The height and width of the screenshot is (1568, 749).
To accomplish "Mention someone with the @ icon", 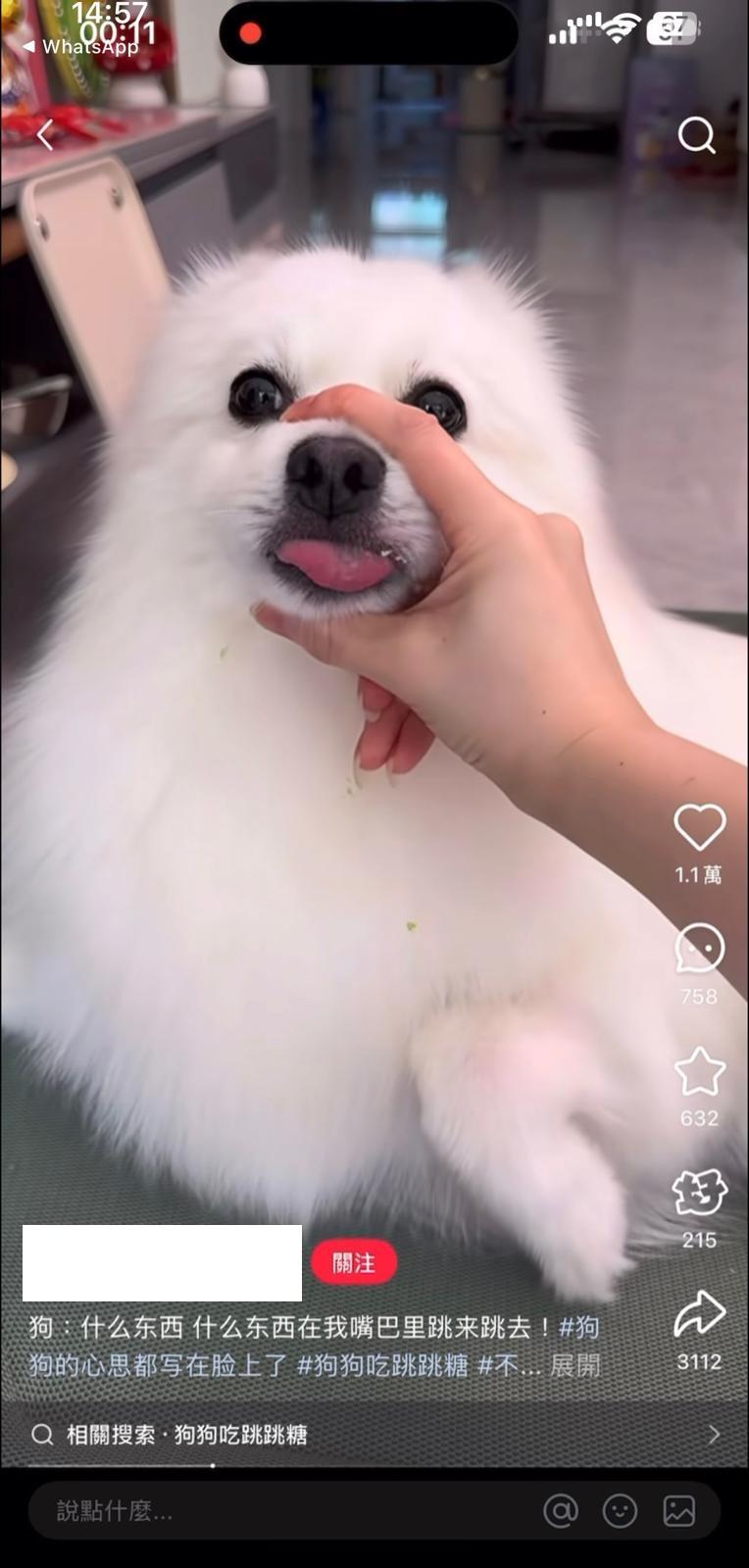I will click(561, 1511).
